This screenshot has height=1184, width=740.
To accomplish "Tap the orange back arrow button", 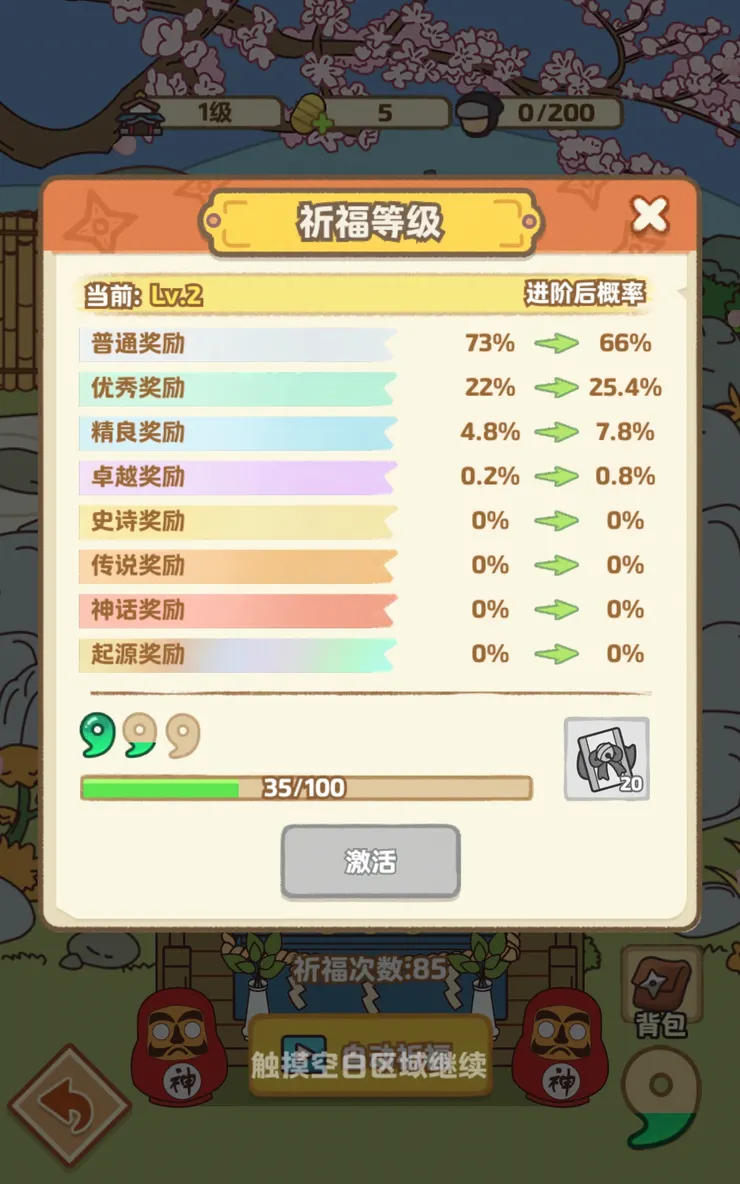I will (69, 1107).
